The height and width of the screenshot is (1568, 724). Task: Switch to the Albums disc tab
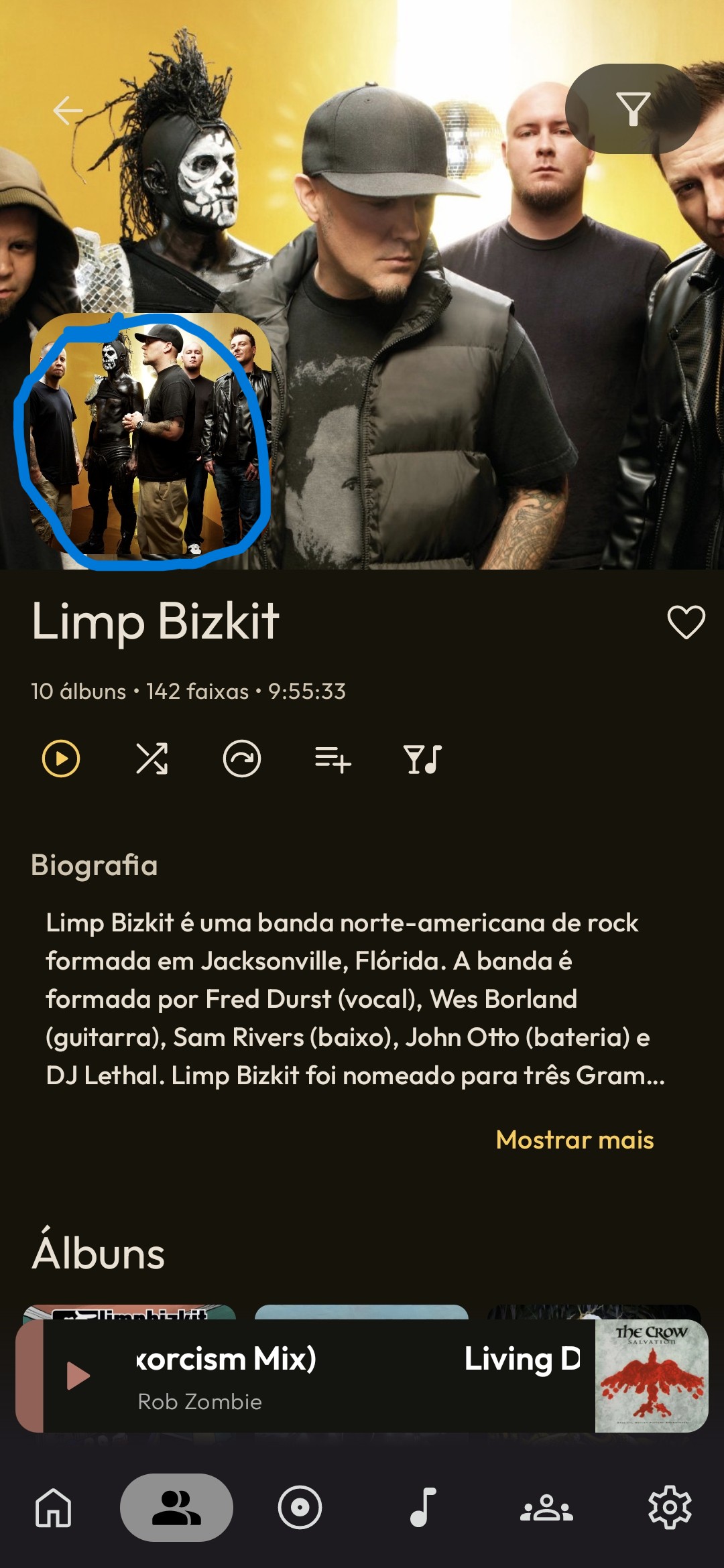pyautogui.click(x=300, y=1508)
